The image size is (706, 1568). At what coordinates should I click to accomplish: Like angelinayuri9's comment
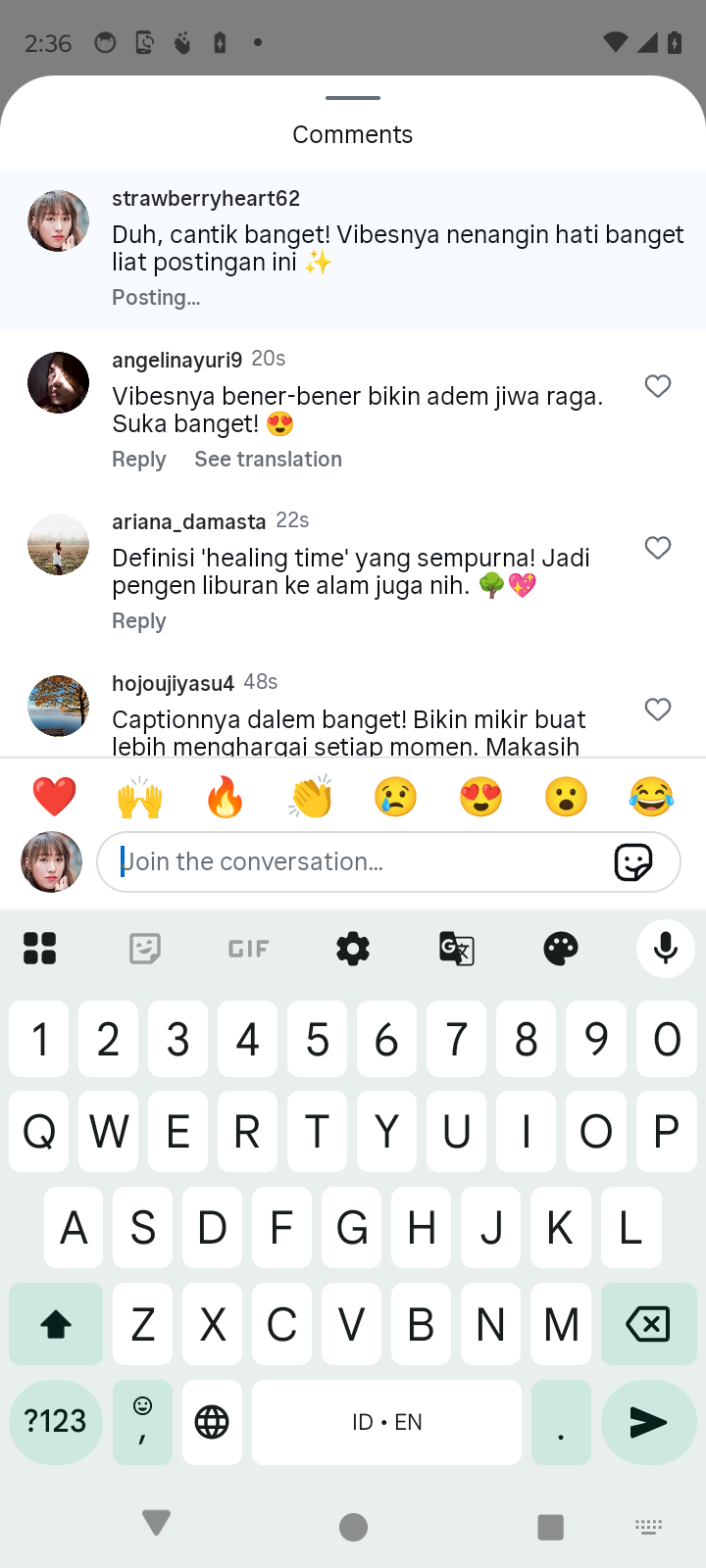tap(658, 386)
